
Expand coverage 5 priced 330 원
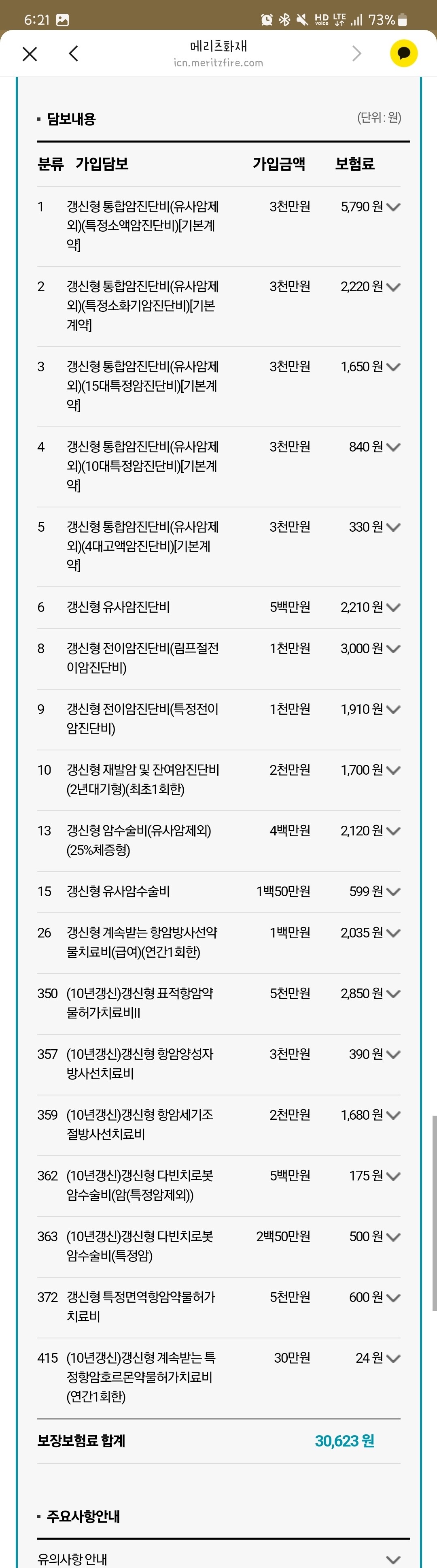(x=393, y=527)
